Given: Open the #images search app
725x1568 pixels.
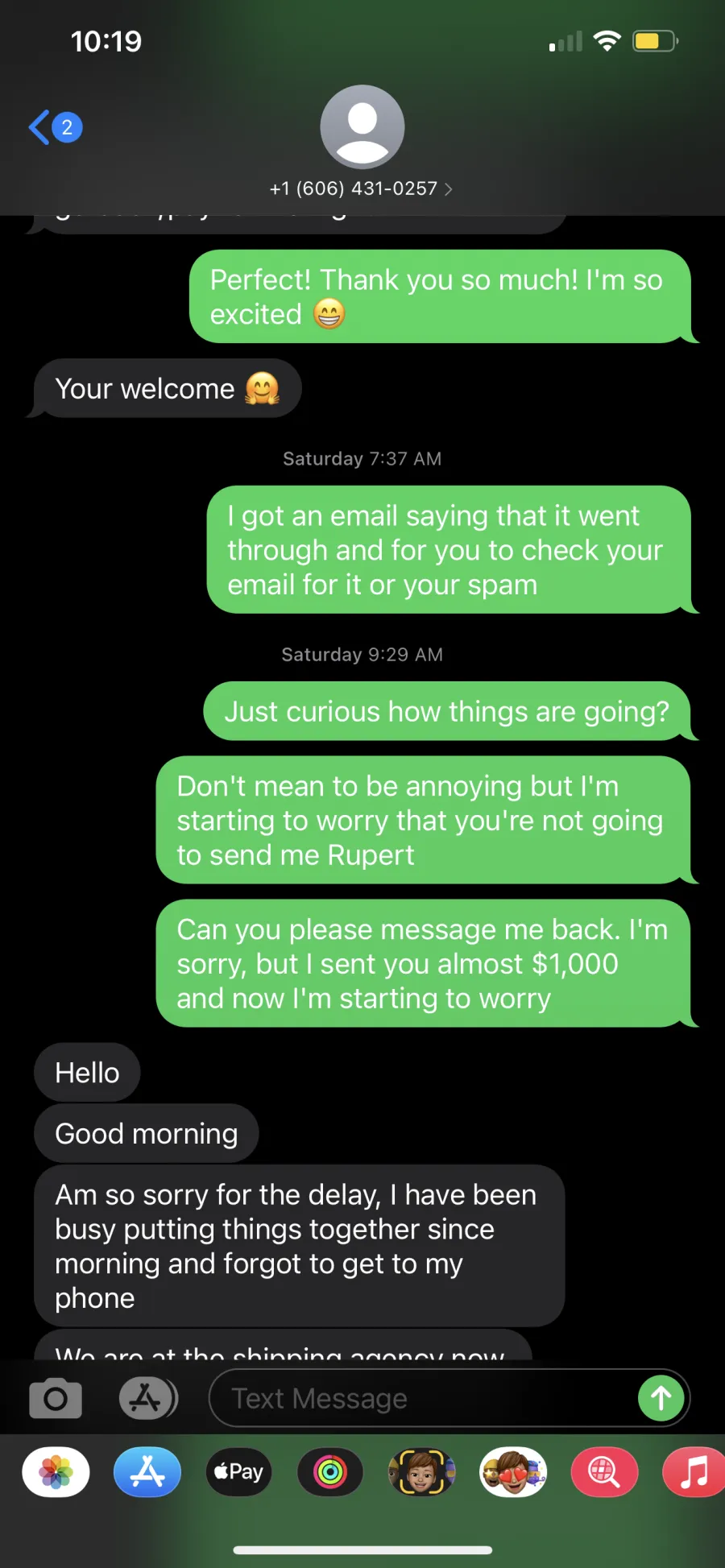Looking at the screenshot, I should point(604,1472).
